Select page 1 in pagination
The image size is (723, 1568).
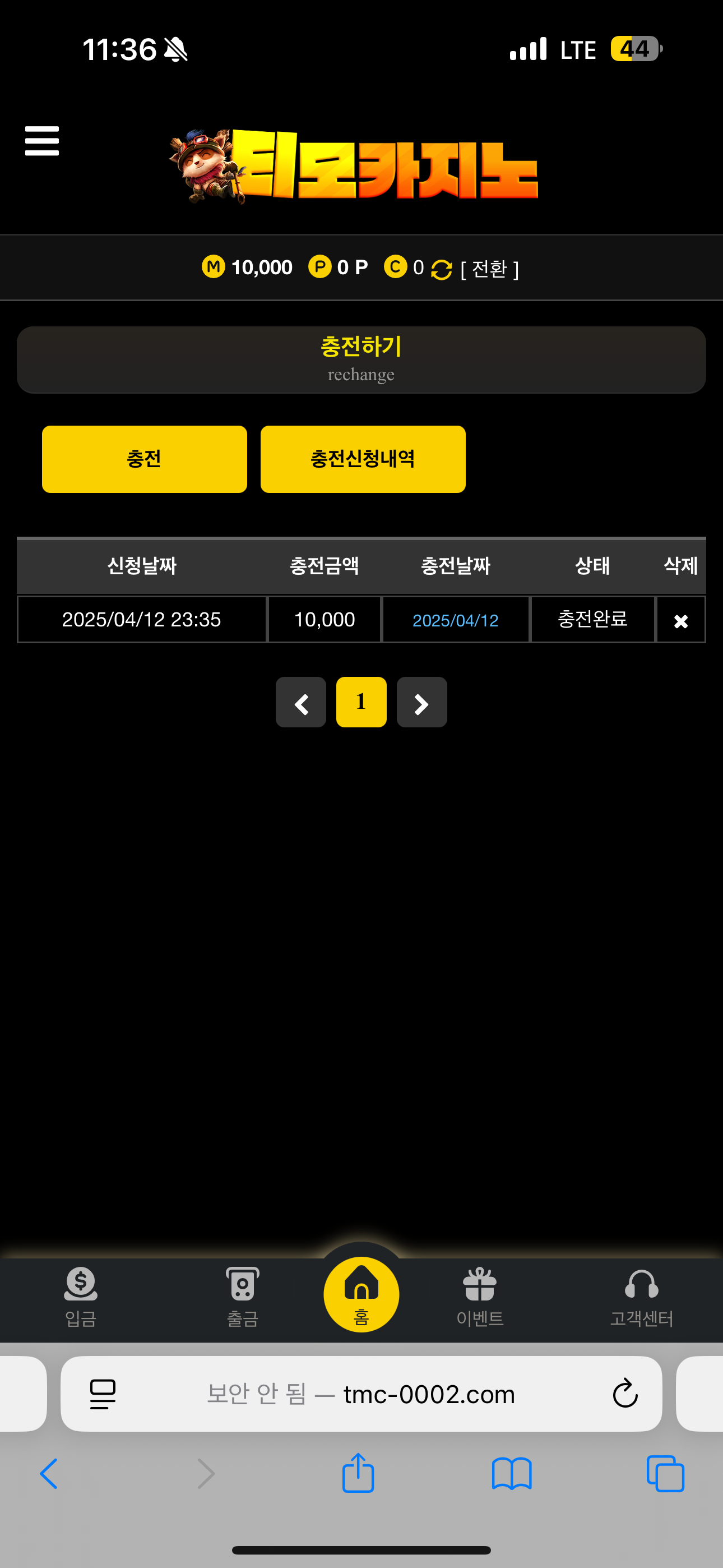[361, 703]
